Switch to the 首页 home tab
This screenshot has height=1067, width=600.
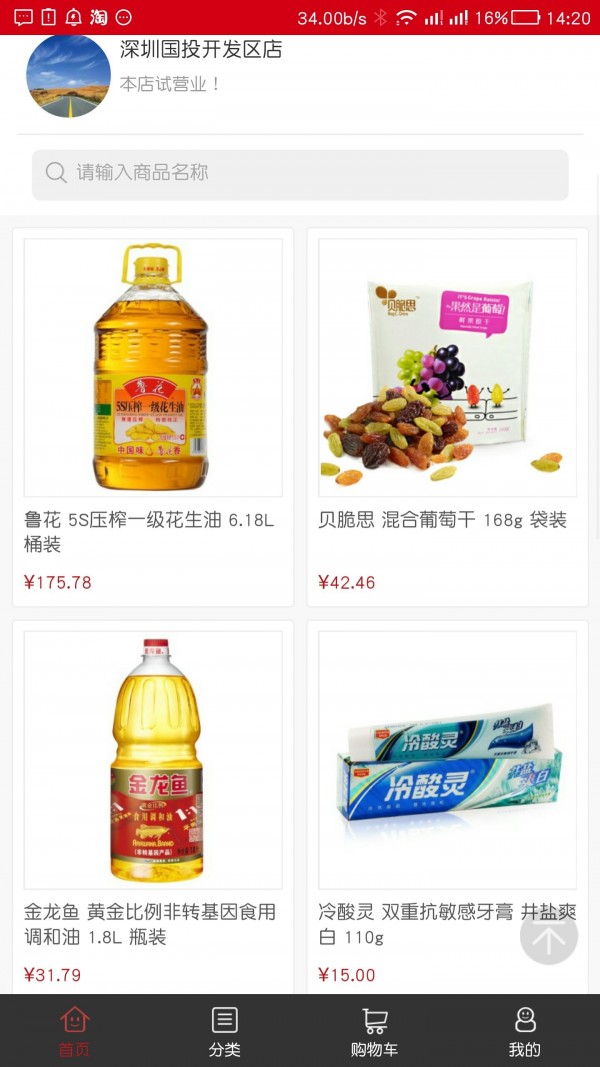[74, 1031]
